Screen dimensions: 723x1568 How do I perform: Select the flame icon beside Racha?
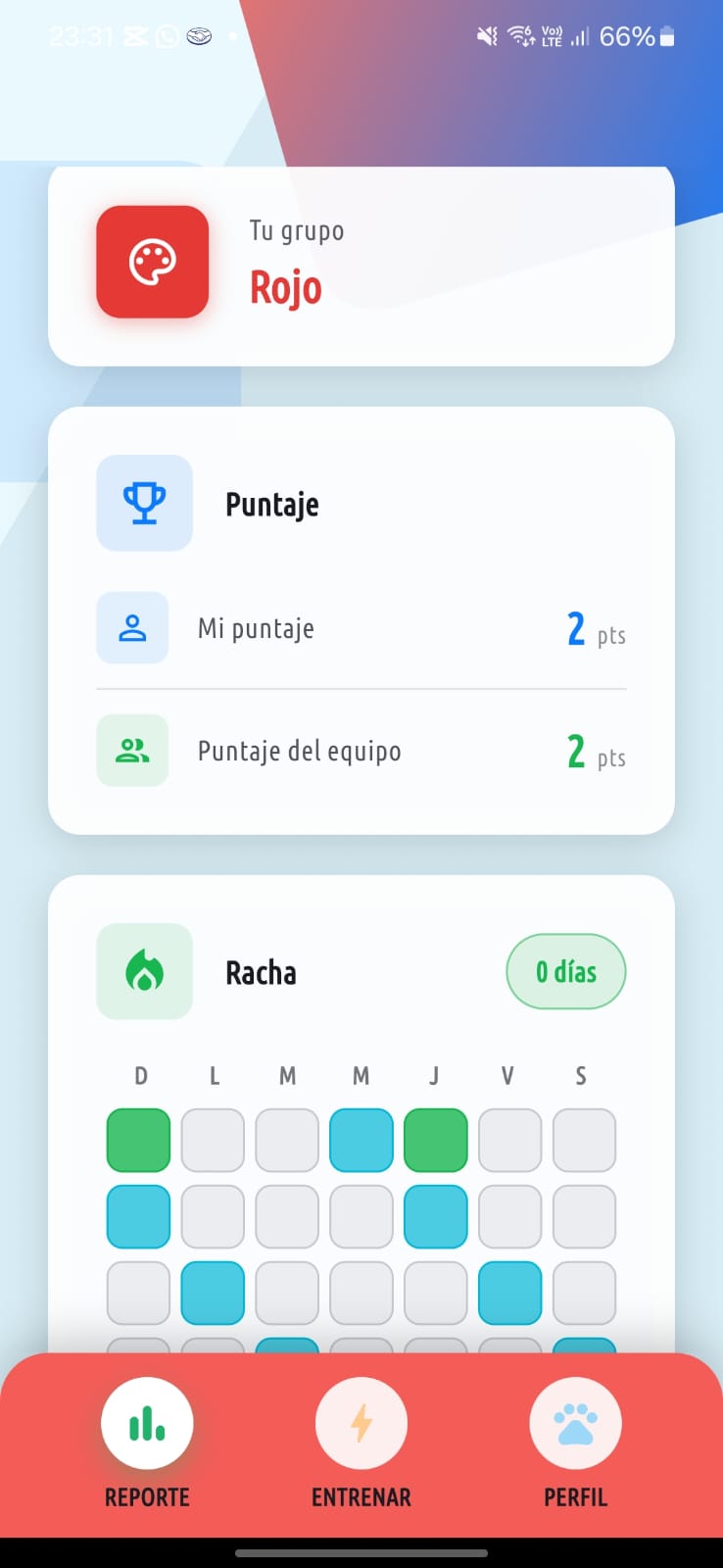point(144,971)
